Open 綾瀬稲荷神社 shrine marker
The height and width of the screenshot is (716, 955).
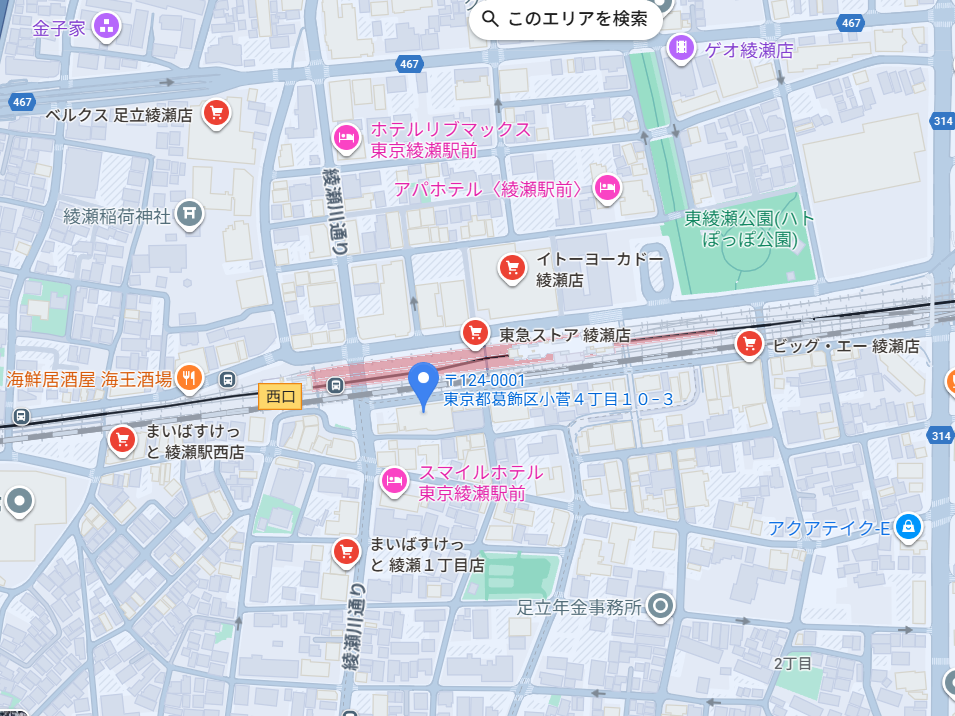point(189,212)
